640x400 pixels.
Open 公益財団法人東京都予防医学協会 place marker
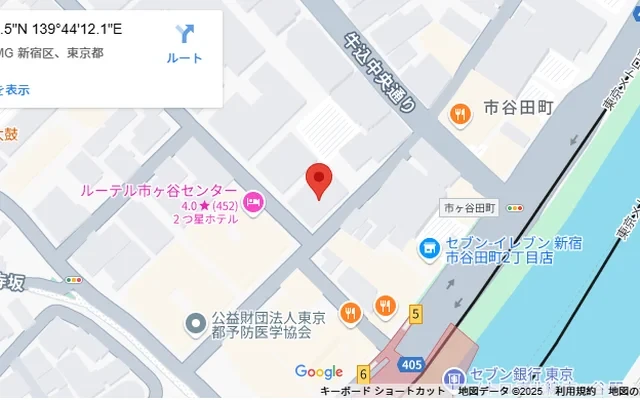[x=196, y=323]
